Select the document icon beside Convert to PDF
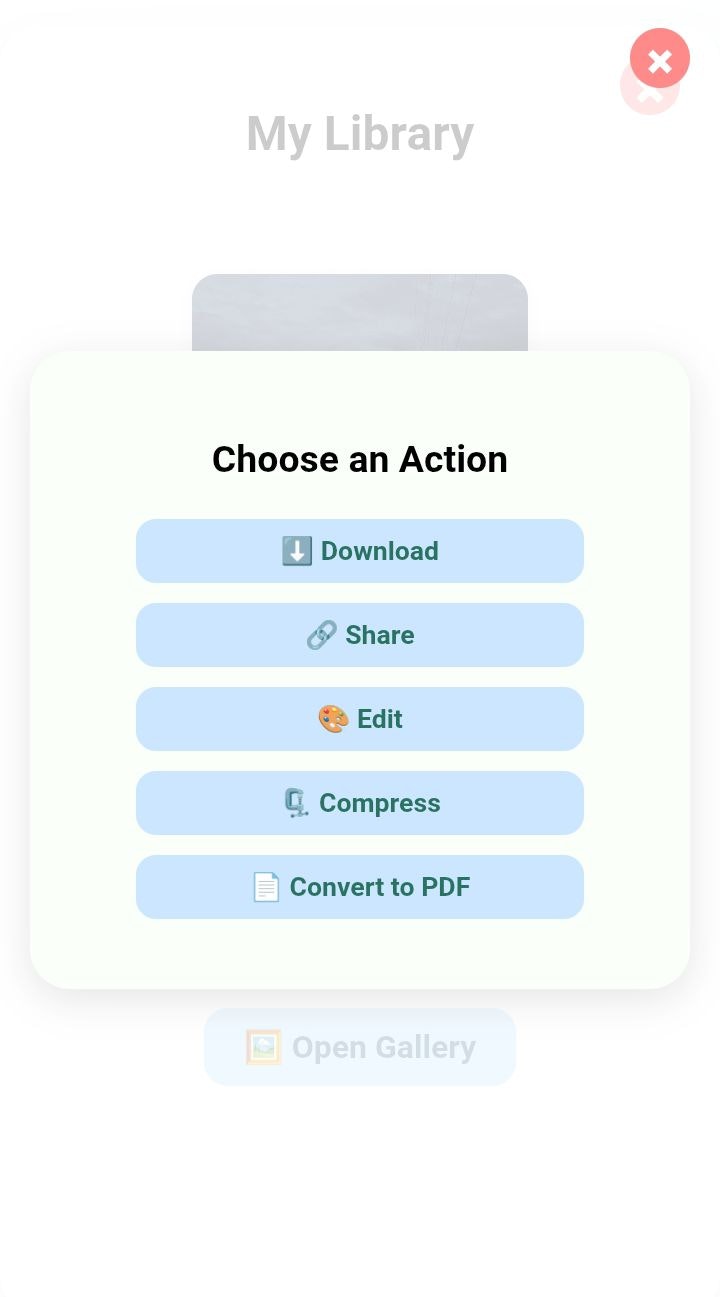 point(266,886)
